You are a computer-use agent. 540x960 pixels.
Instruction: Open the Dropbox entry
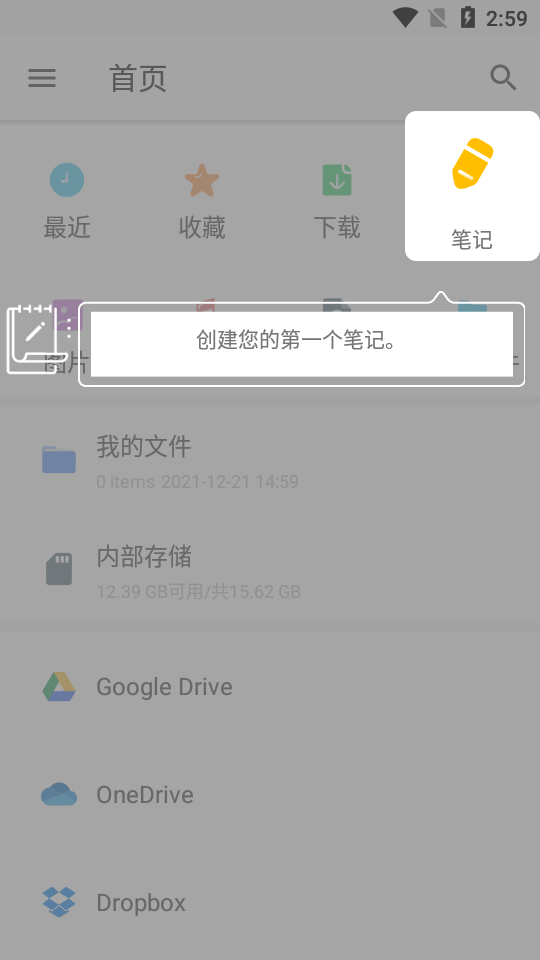click(270, 902)
